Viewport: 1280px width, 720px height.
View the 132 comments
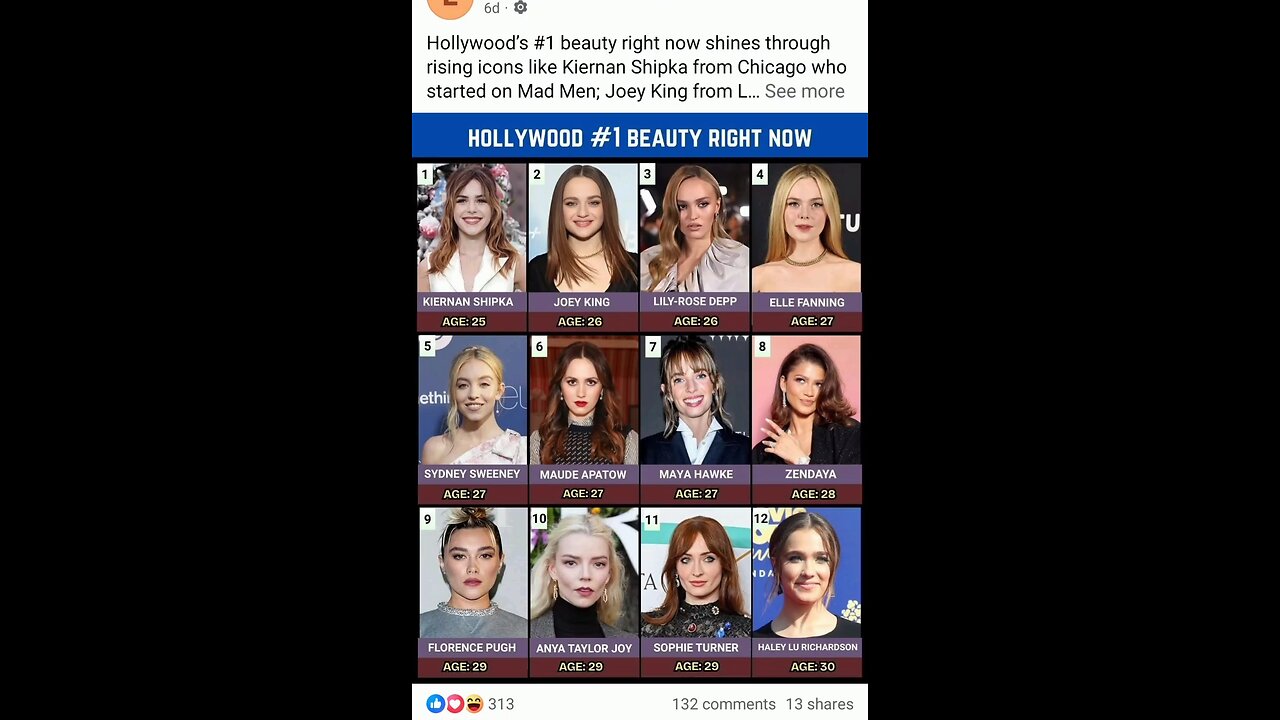coord(723,704)
